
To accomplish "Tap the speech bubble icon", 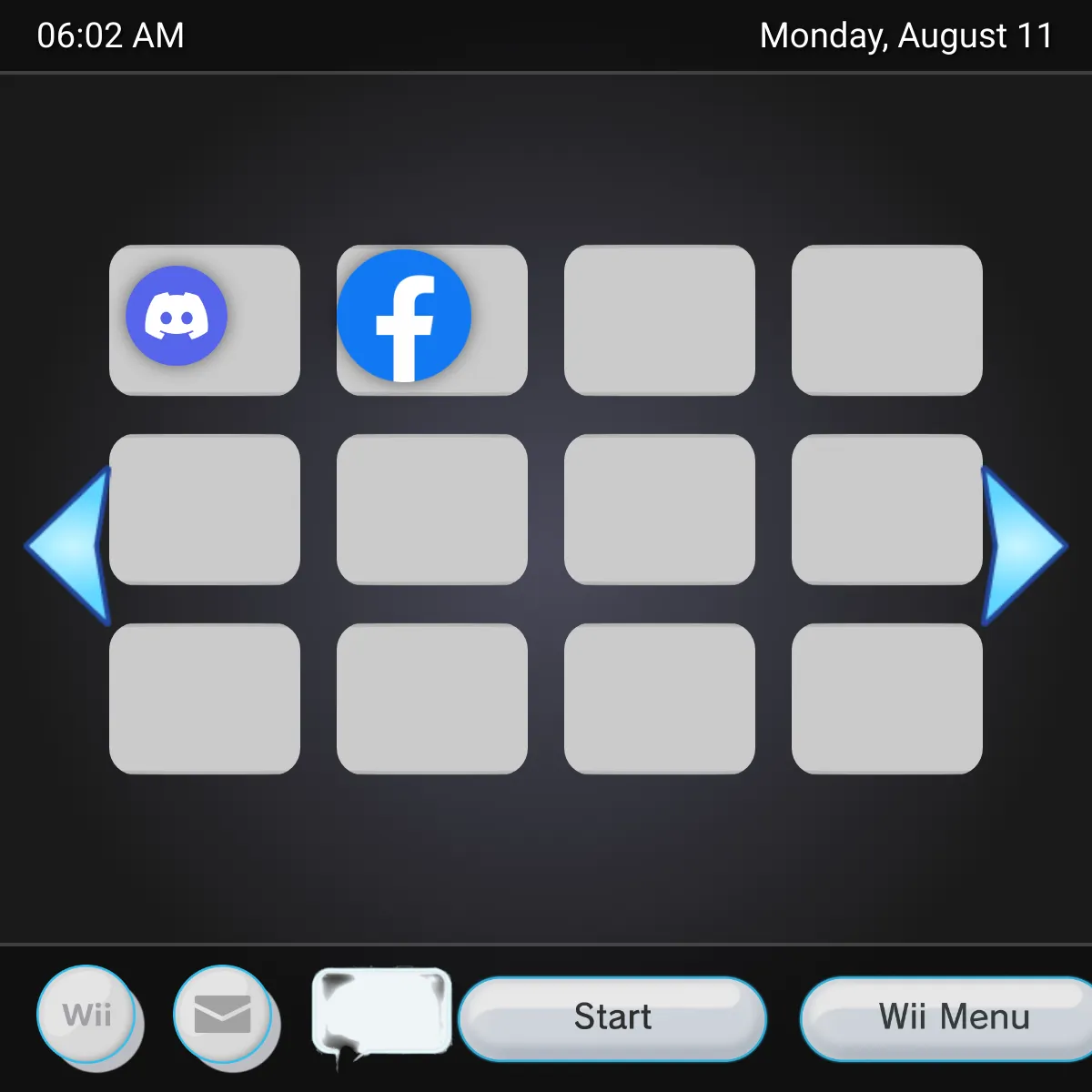I will (381, 1012).
